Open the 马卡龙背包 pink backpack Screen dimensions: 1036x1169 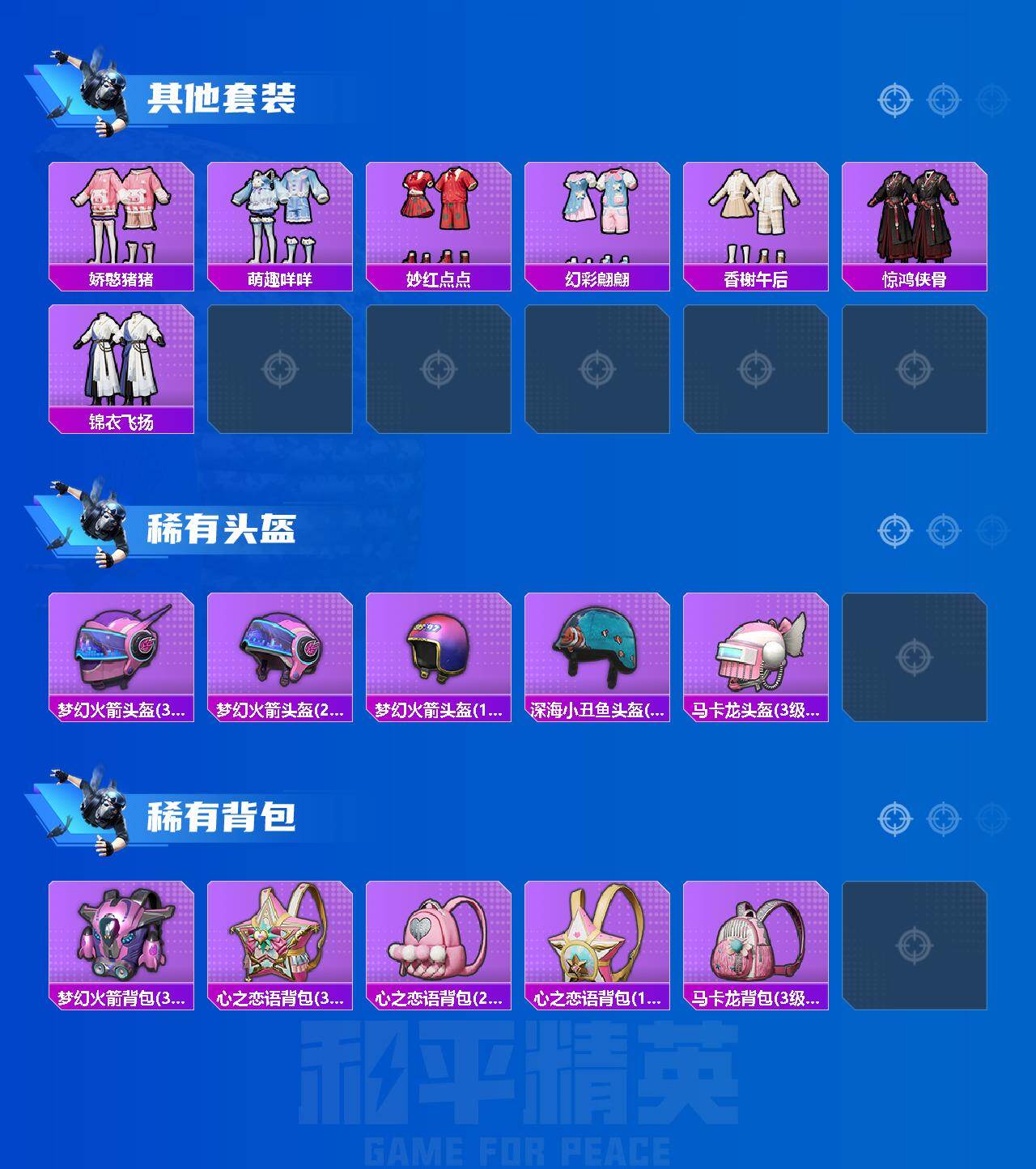tap(754, 939)
